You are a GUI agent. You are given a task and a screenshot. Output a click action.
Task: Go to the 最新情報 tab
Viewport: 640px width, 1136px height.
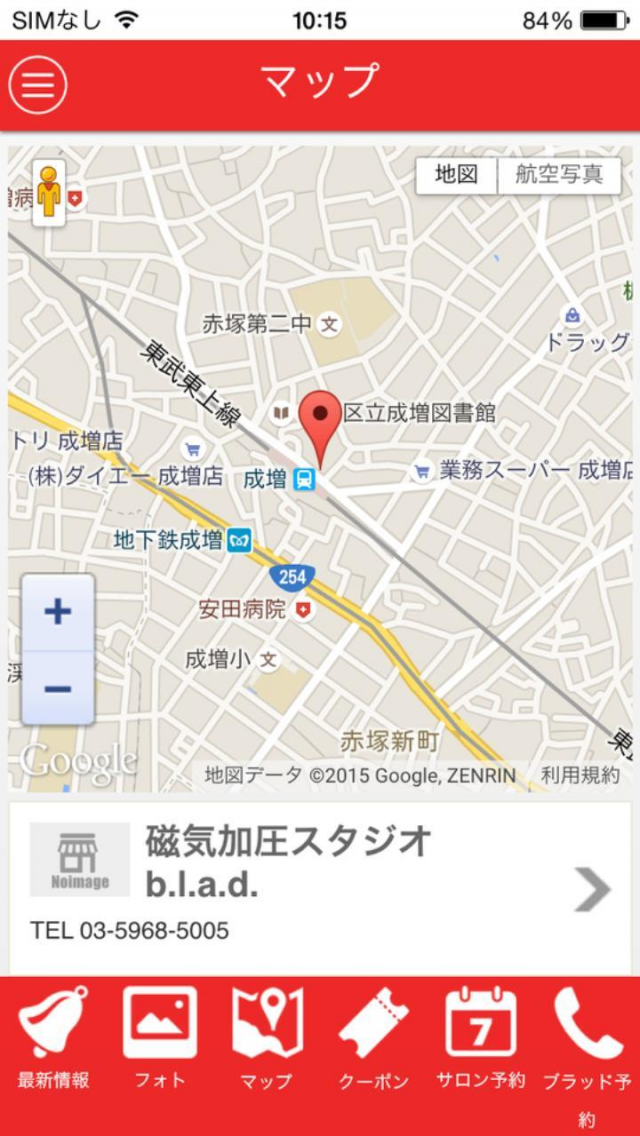(53, 1040)
